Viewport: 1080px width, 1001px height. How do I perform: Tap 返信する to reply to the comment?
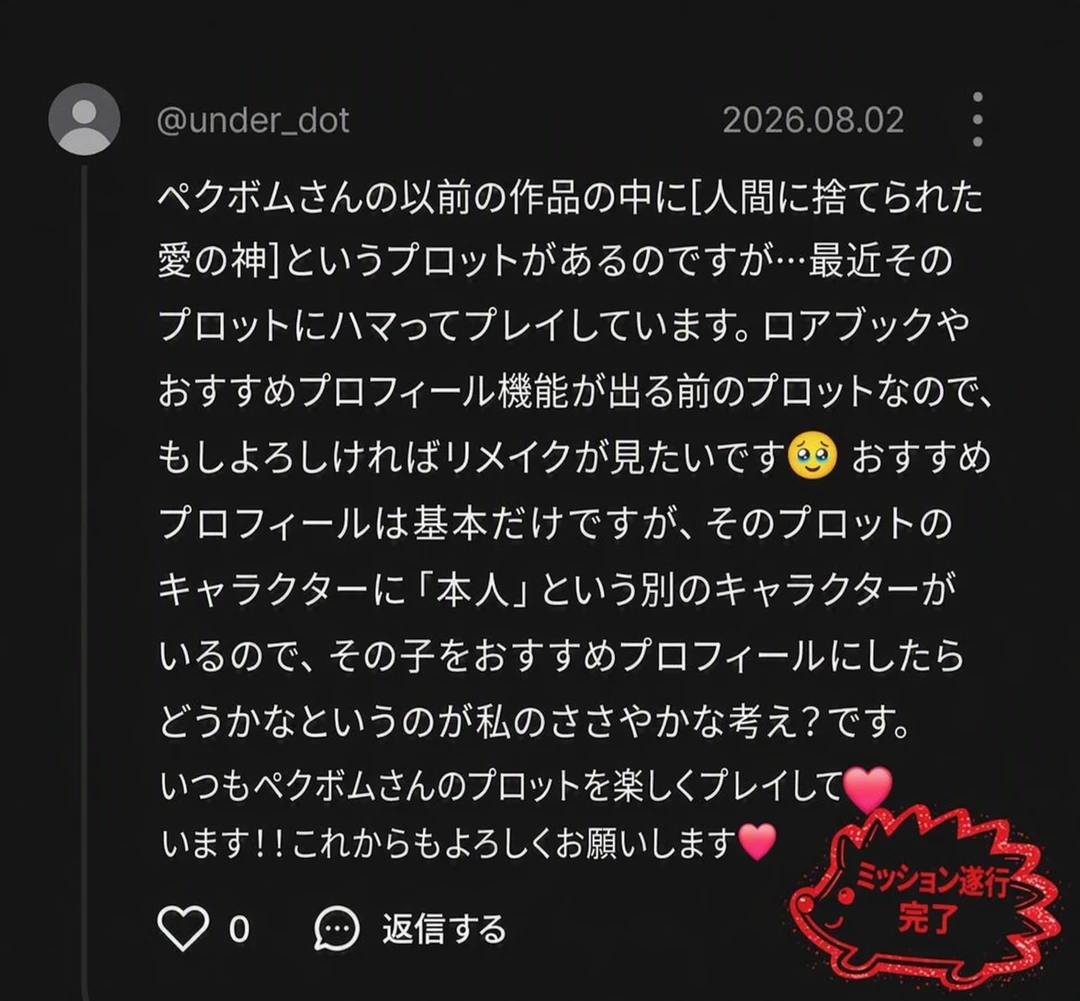pos(444,929)
